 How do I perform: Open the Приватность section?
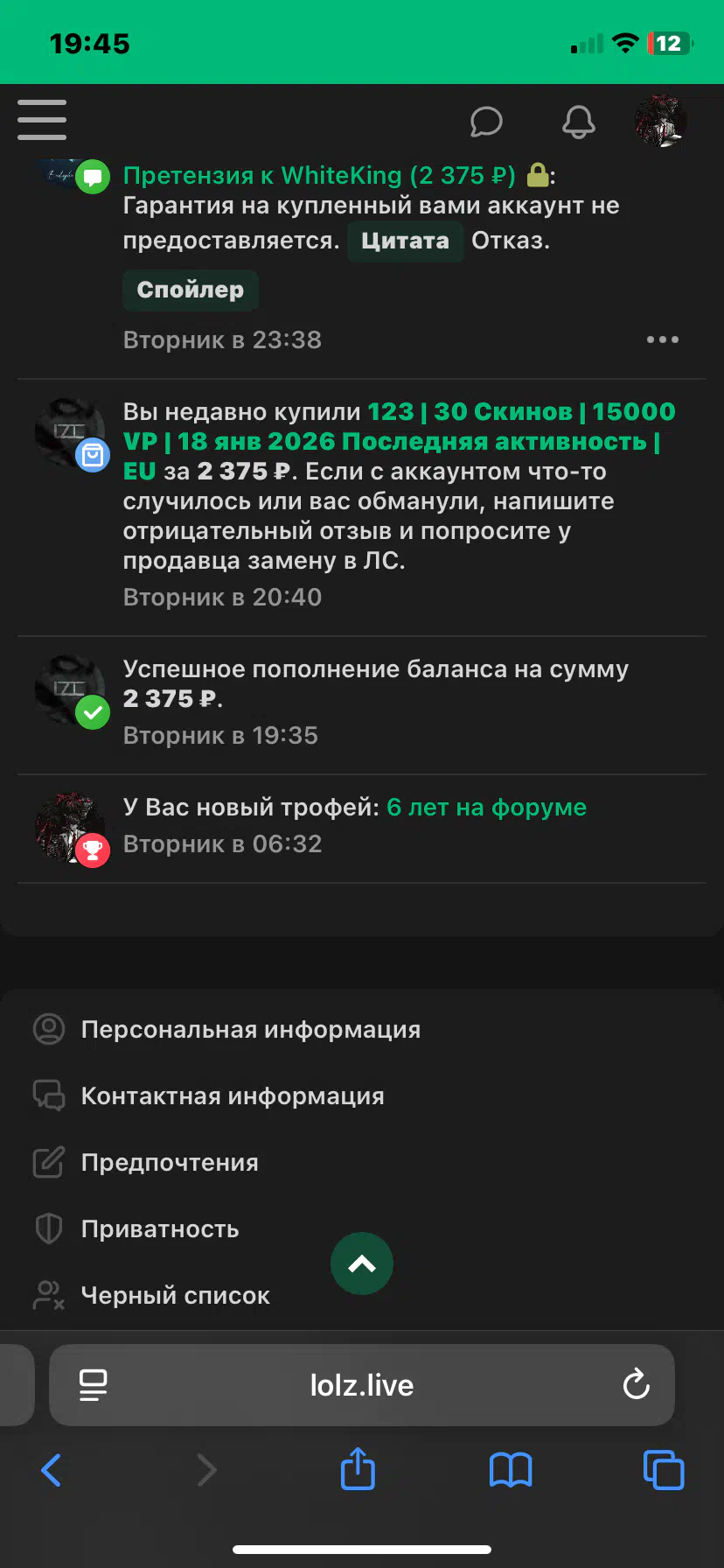coord(160,1229)
